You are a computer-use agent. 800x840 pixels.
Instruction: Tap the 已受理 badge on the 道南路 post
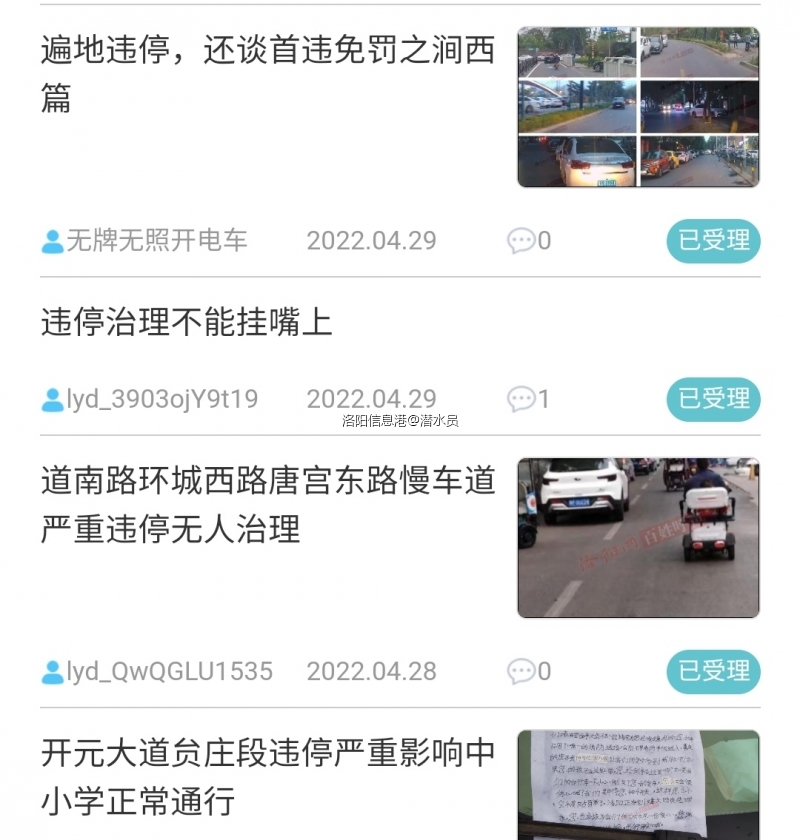[x=713, y=671]
